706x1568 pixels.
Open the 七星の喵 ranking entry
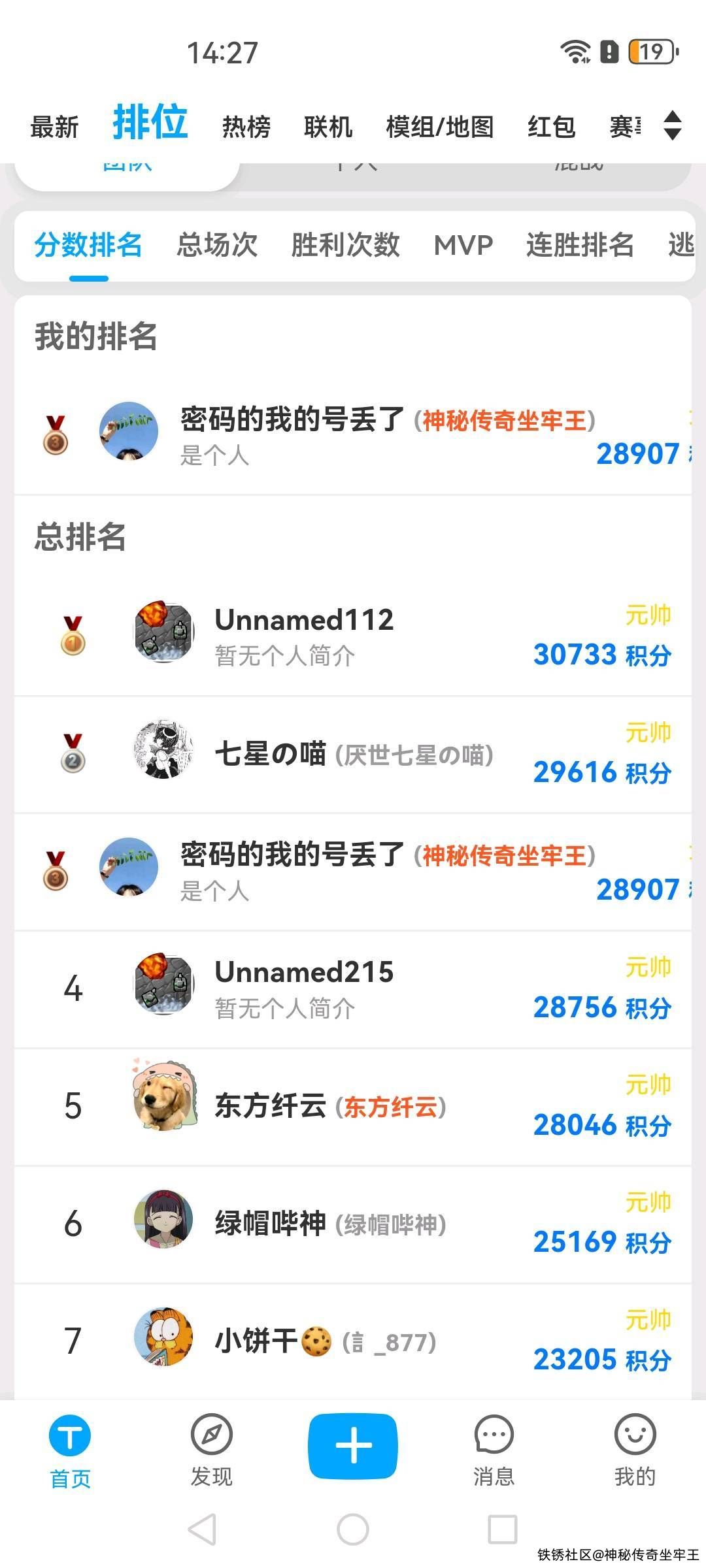(x=353, y=755)
